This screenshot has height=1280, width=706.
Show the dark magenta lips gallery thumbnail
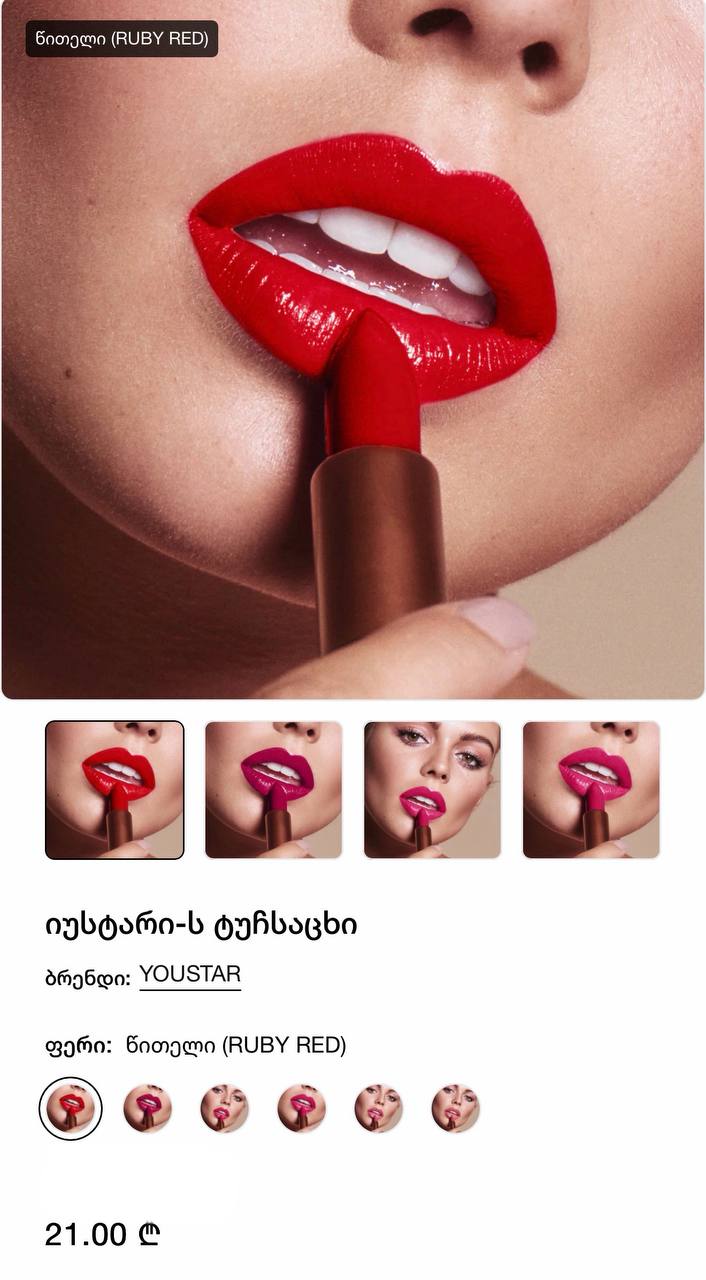coord(273,790)
